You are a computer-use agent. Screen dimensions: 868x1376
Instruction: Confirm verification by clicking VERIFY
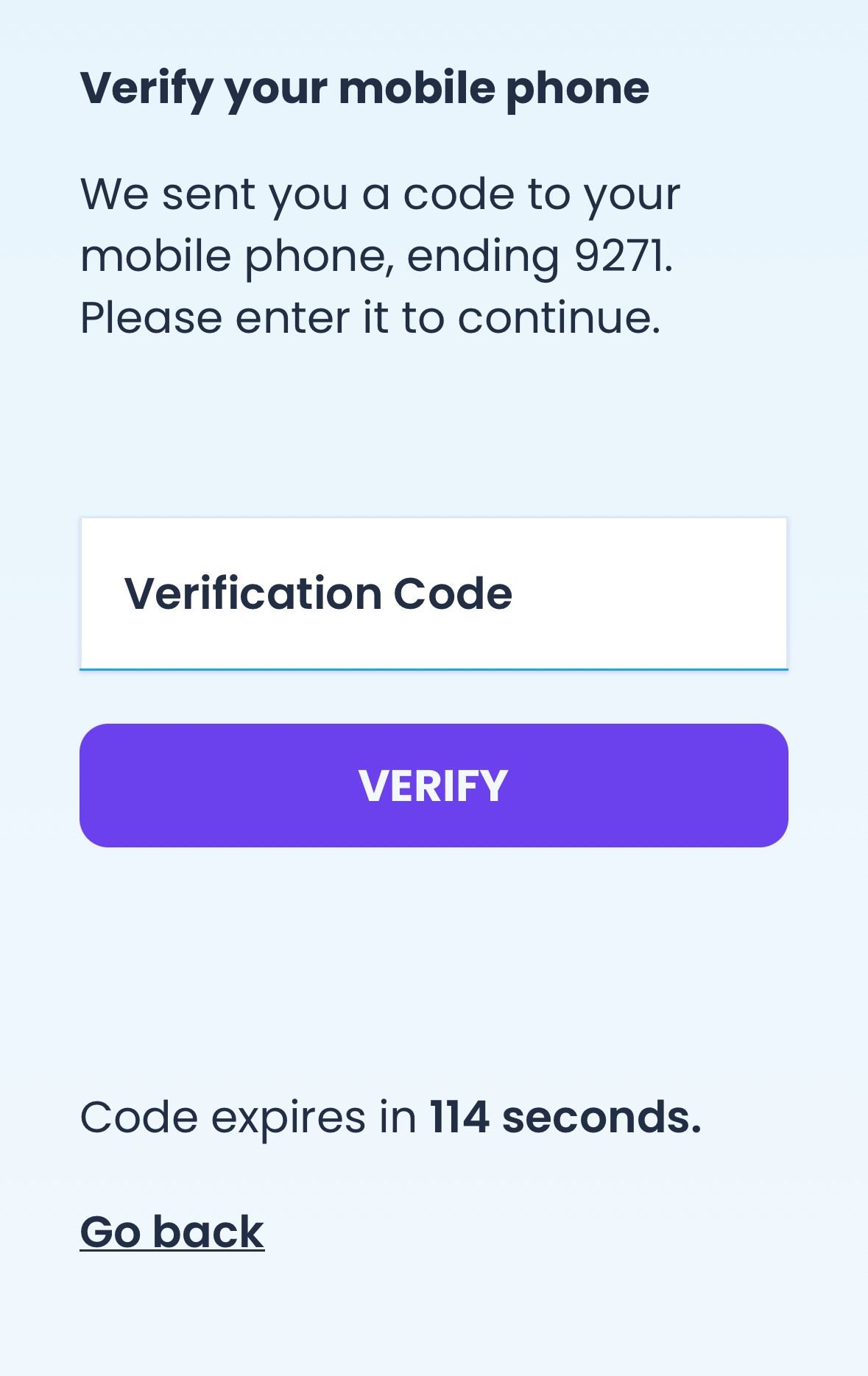click(434, 785)
